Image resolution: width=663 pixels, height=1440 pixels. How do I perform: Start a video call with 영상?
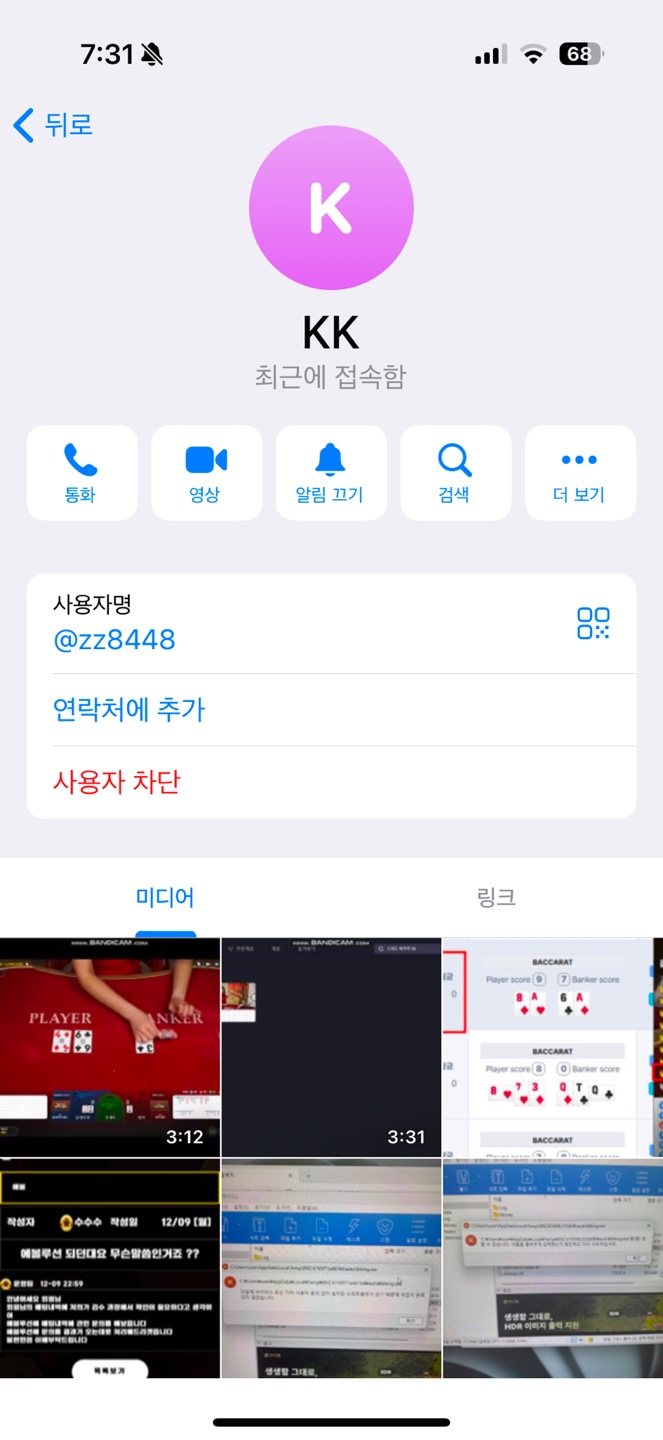(x=206, y=473)
